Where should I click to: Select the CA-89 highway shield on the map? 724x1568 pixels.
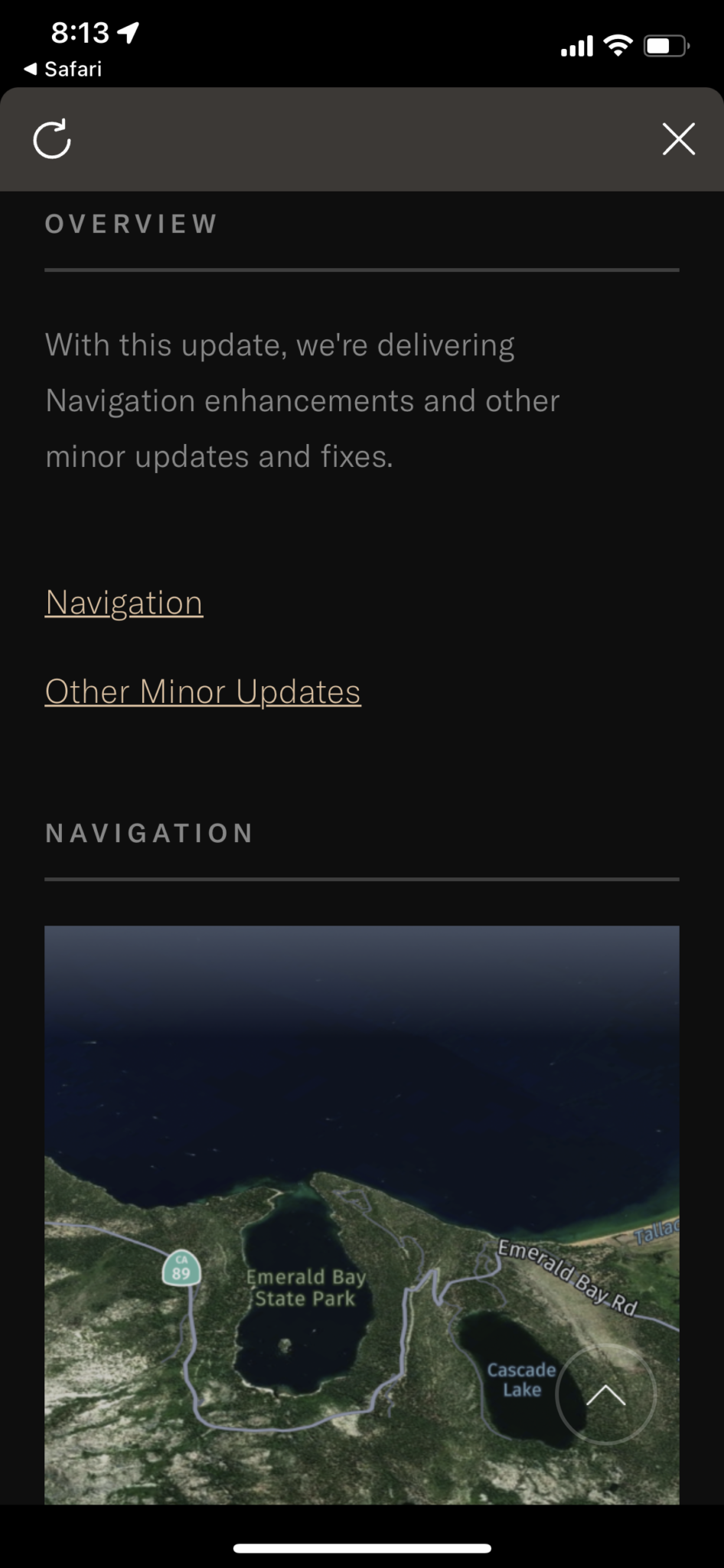(x=181, y=1268)
